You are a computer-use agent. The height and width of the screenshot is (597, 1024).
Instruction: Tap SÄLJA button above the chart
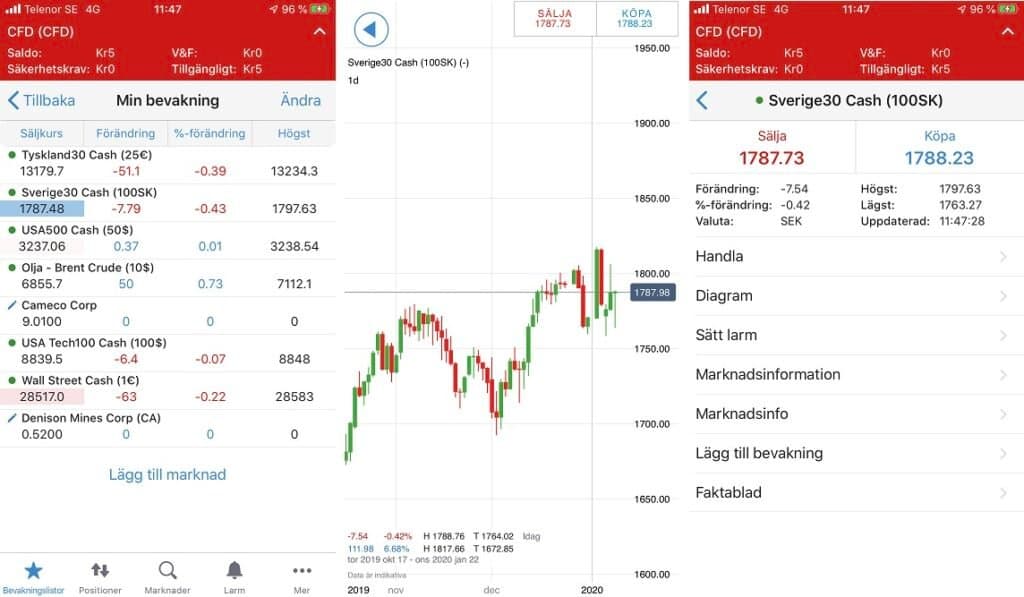click(x=553, y=18)
